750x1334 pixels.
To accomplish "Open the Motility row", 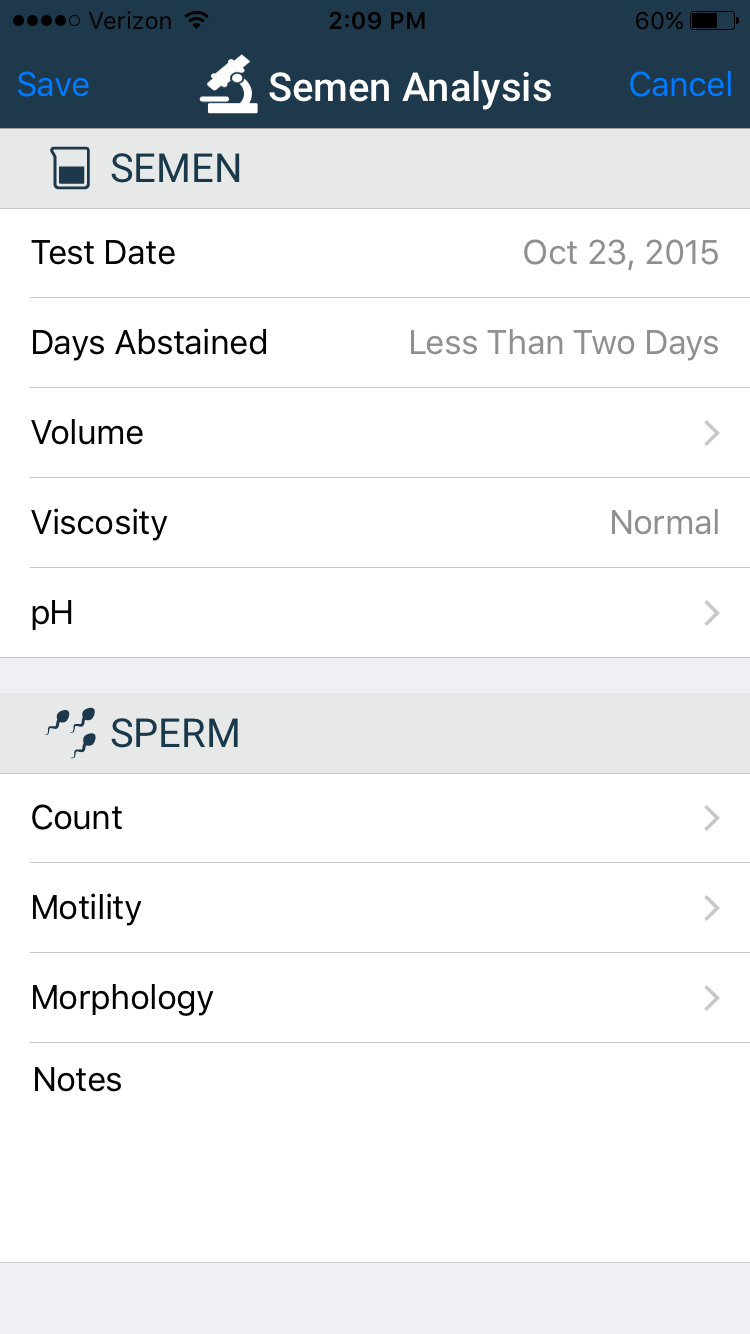I will (375, 908).
